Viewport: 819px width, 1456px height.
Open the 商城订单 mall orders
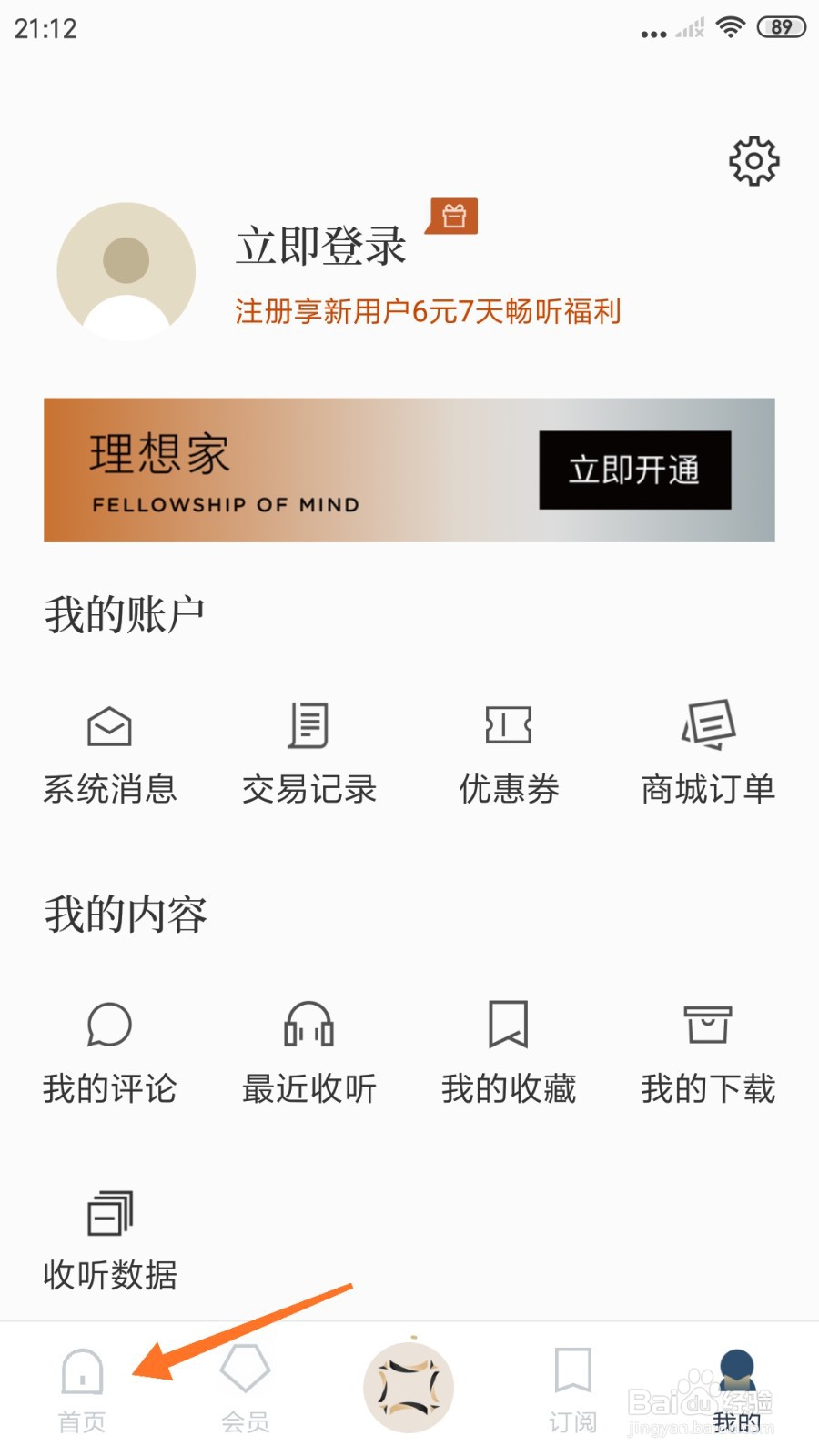(709, 755)
